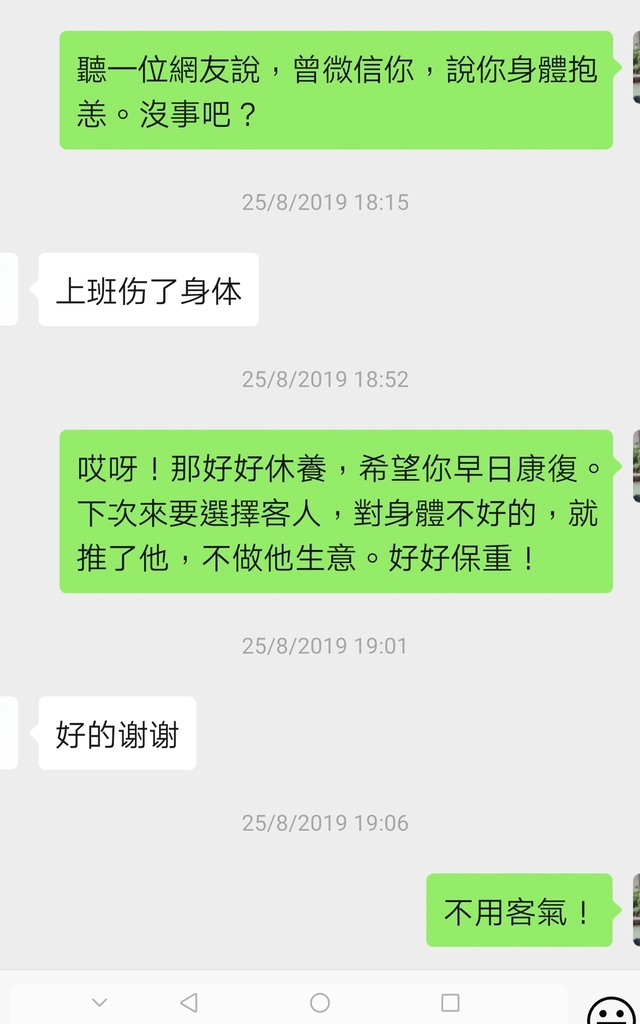Collapse the navigation bar with the down chevron
Viewport: 640px width, 1024px height.
tap(99, 1002)
